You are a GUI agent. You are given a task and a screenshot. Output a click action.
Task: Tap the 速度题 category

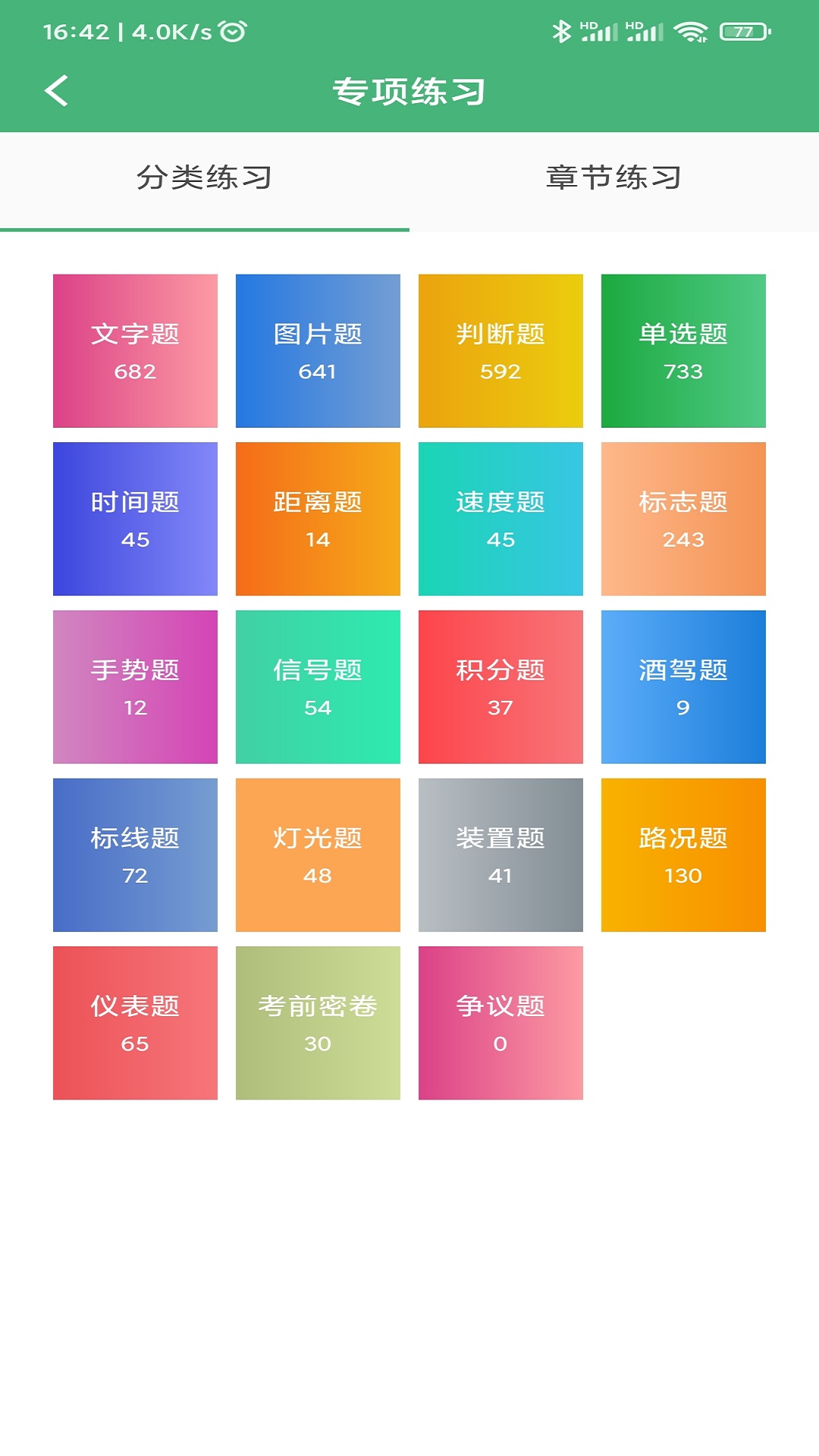(x=500, y=519)
